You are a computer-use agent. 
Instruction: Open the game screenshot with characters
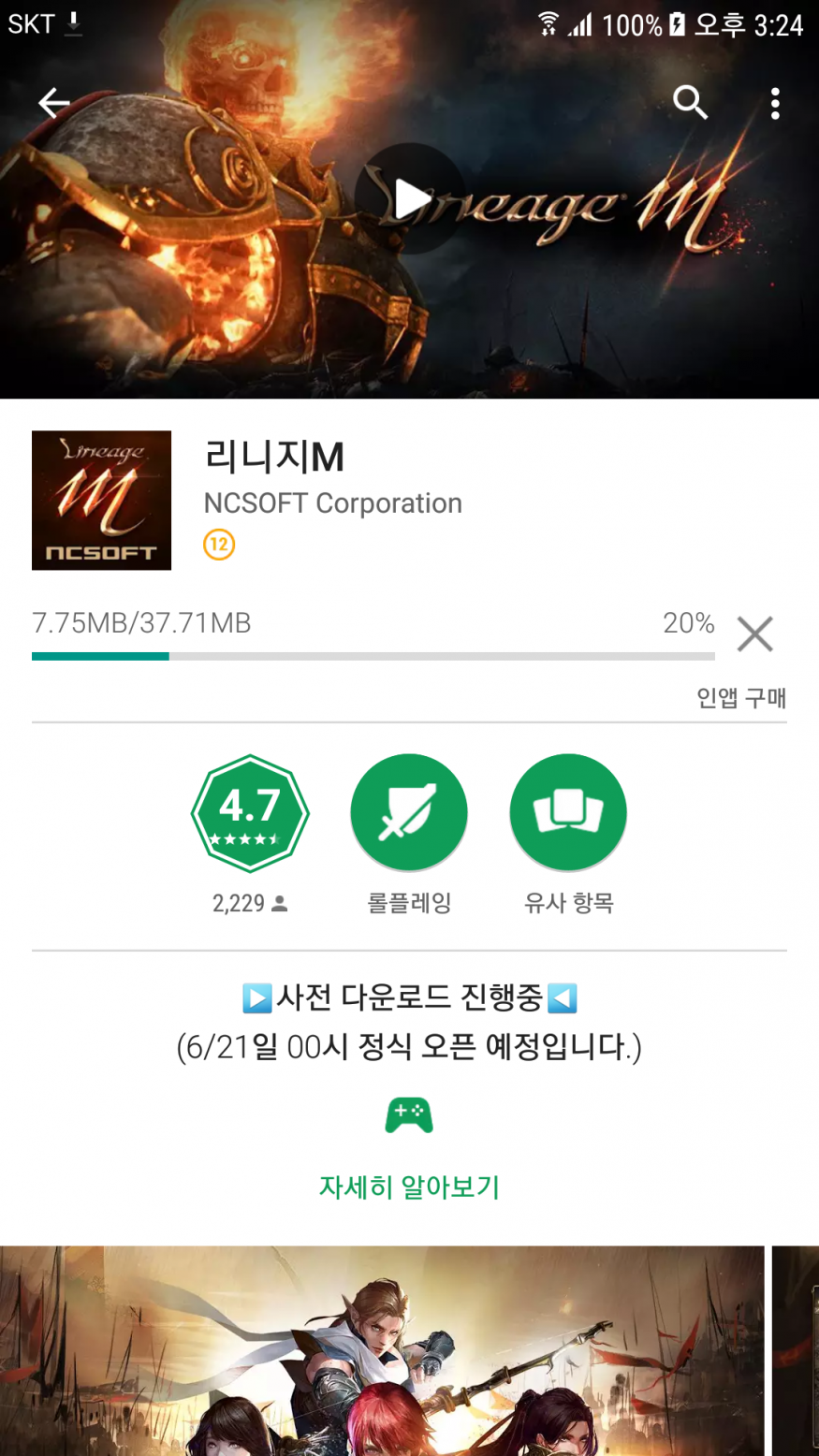pyautogui.click(x=382, y=1350)
